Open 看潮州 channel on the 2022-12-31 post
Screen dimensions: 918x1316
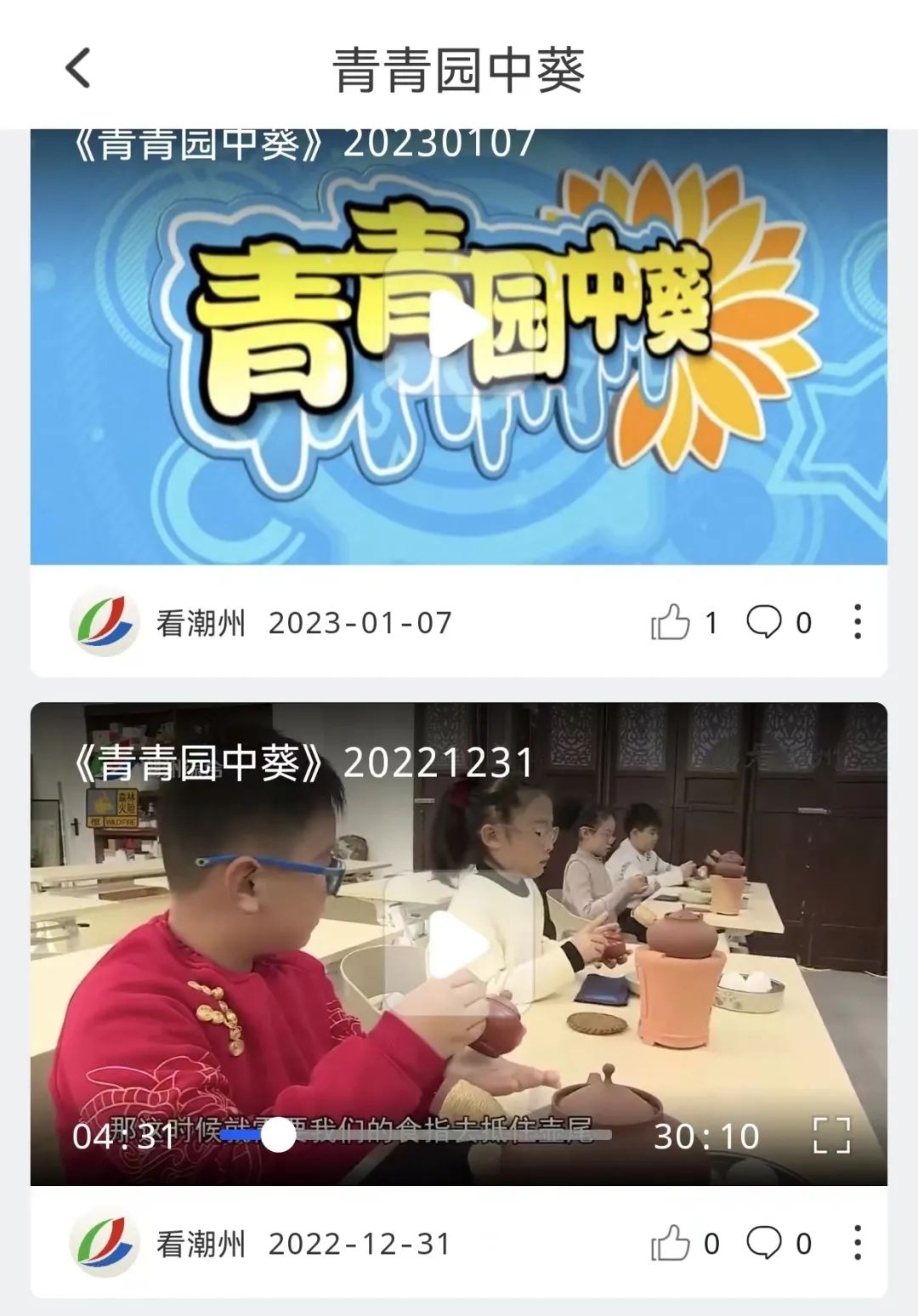click(104, 1244)
